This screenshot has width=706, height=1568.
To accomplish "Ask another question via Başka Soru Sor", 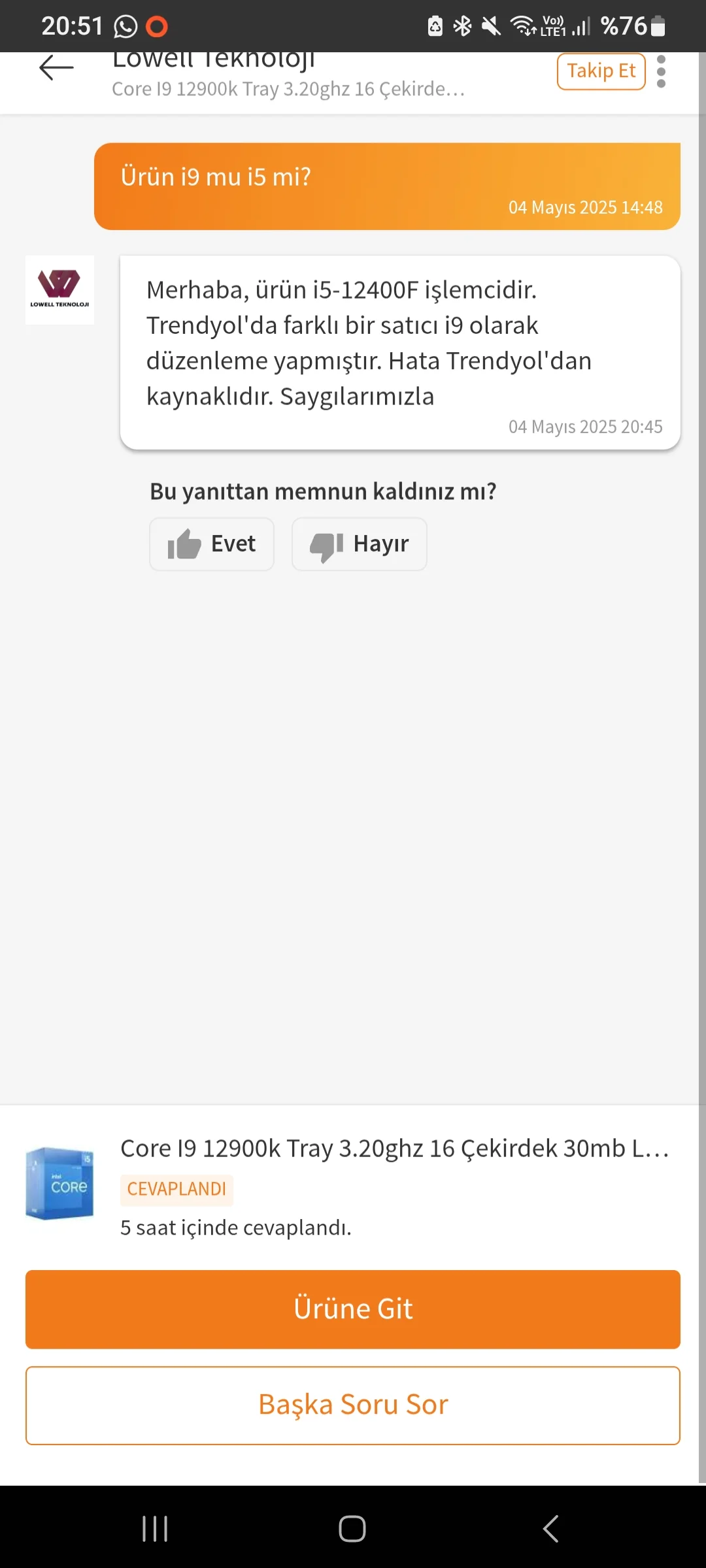I will pos(353,1405).
